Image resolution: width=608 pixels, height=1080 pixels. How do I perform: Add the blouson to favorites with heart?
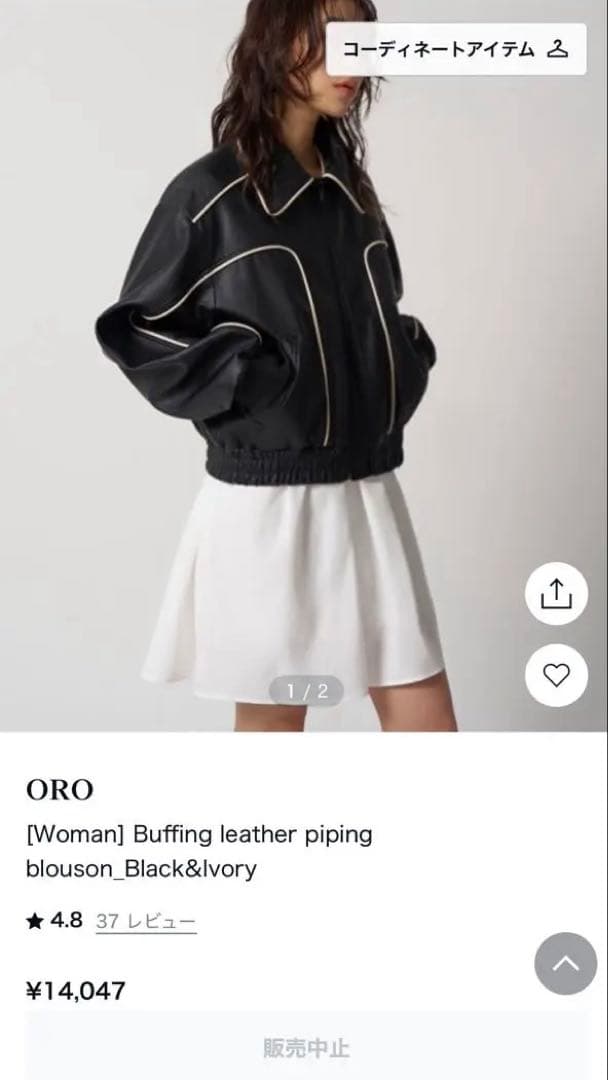coord(556,675)
